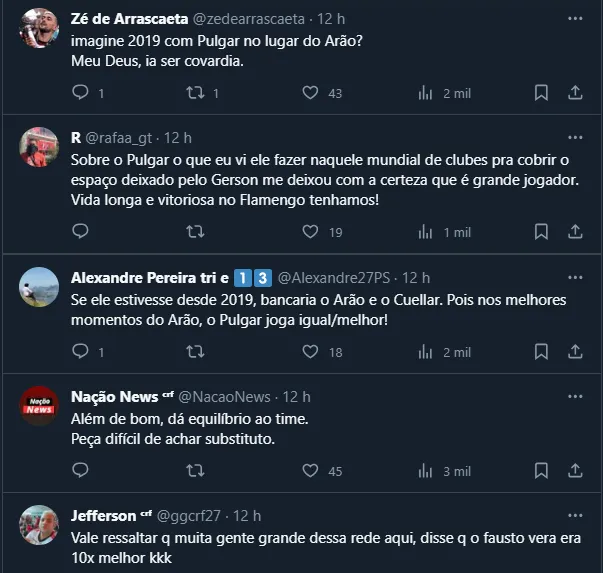This screenshot has height=573, width=603.
Task: Like Zé de Arrascaeta's tweet
Action: tap(310, 92)
